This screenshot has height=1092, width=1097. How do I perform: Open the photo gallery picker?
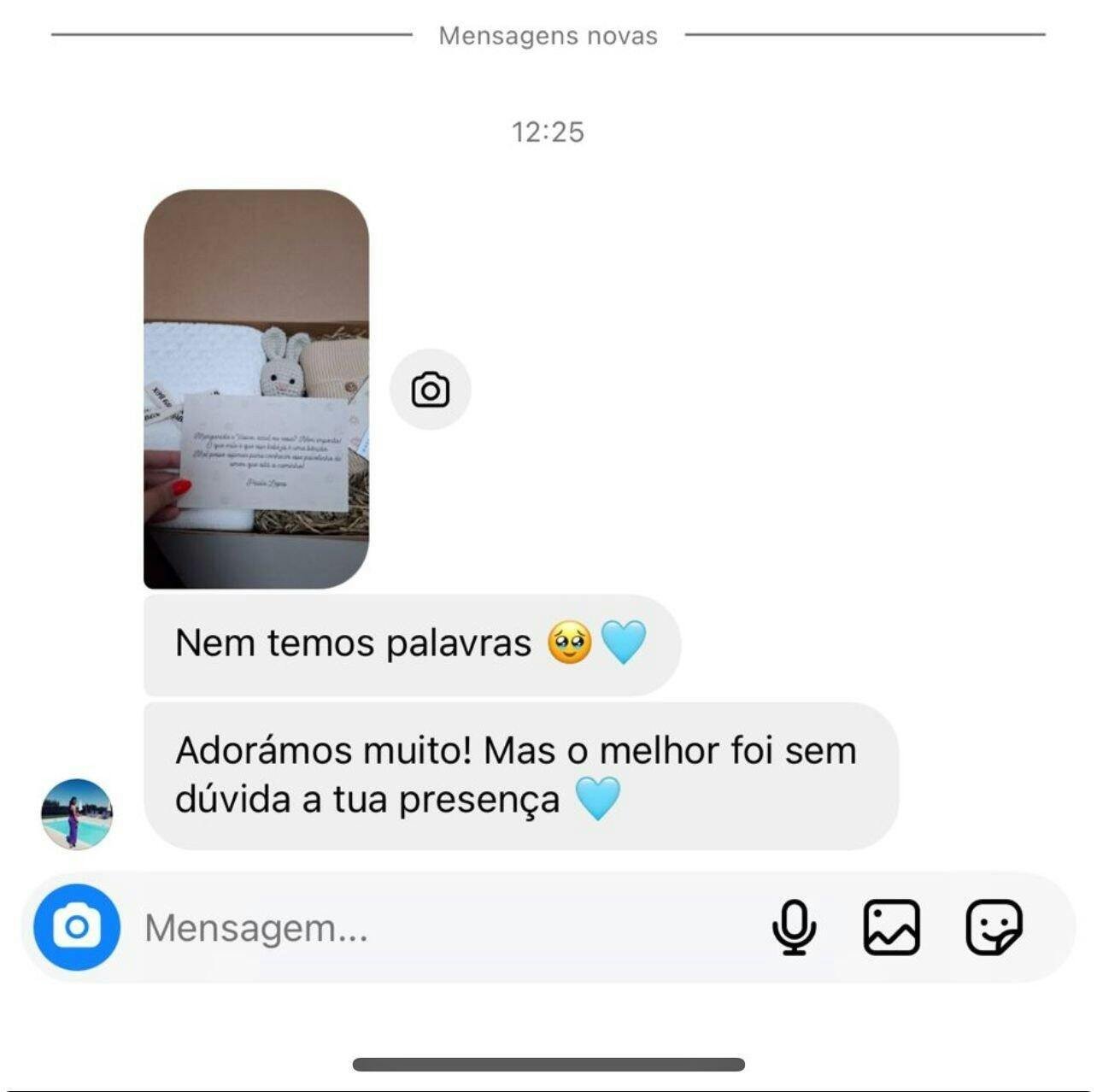pos(891,927)
